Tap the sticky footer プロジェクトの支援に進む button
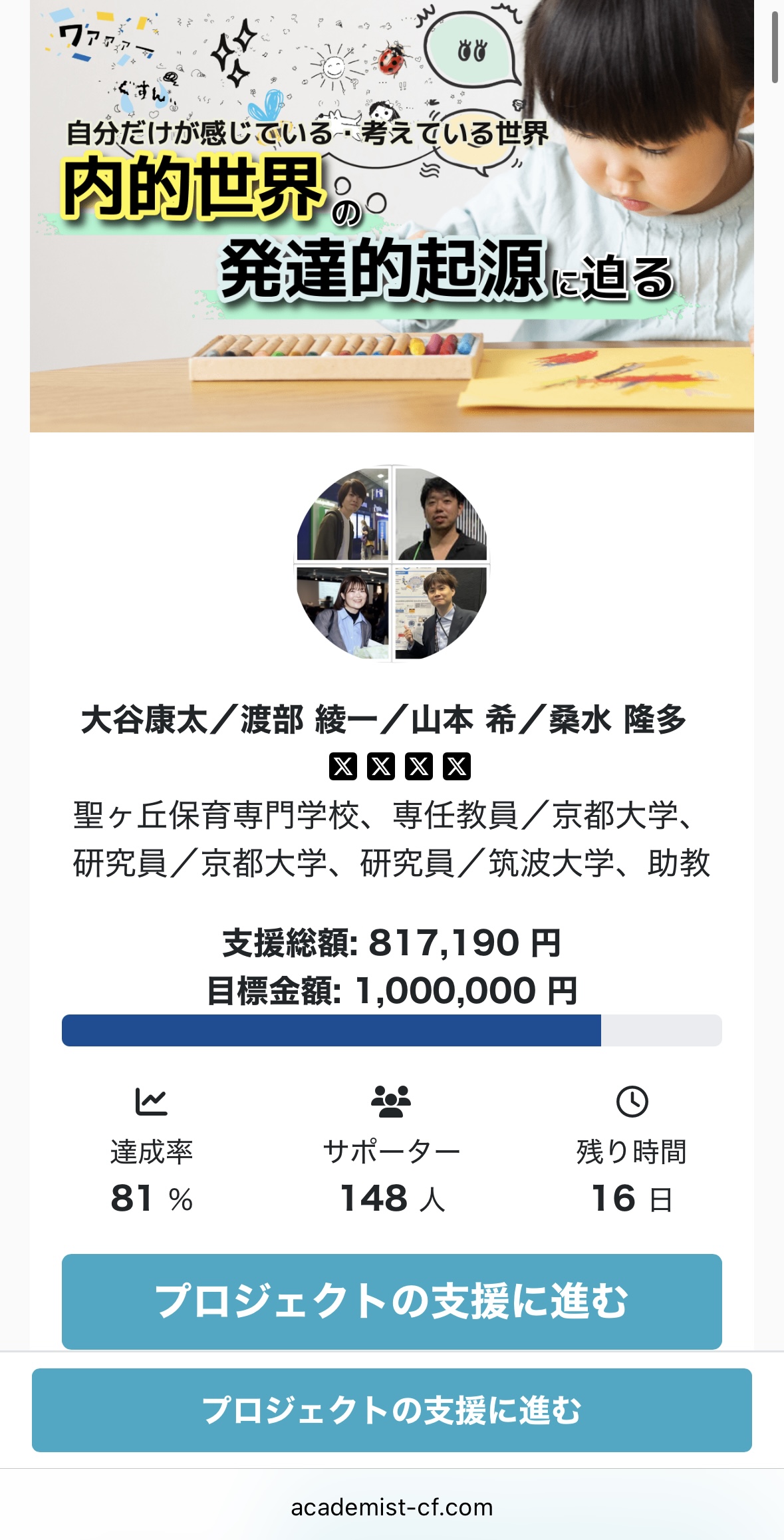Screen dimensions: 784x1540 click(x=392, y=1410)
